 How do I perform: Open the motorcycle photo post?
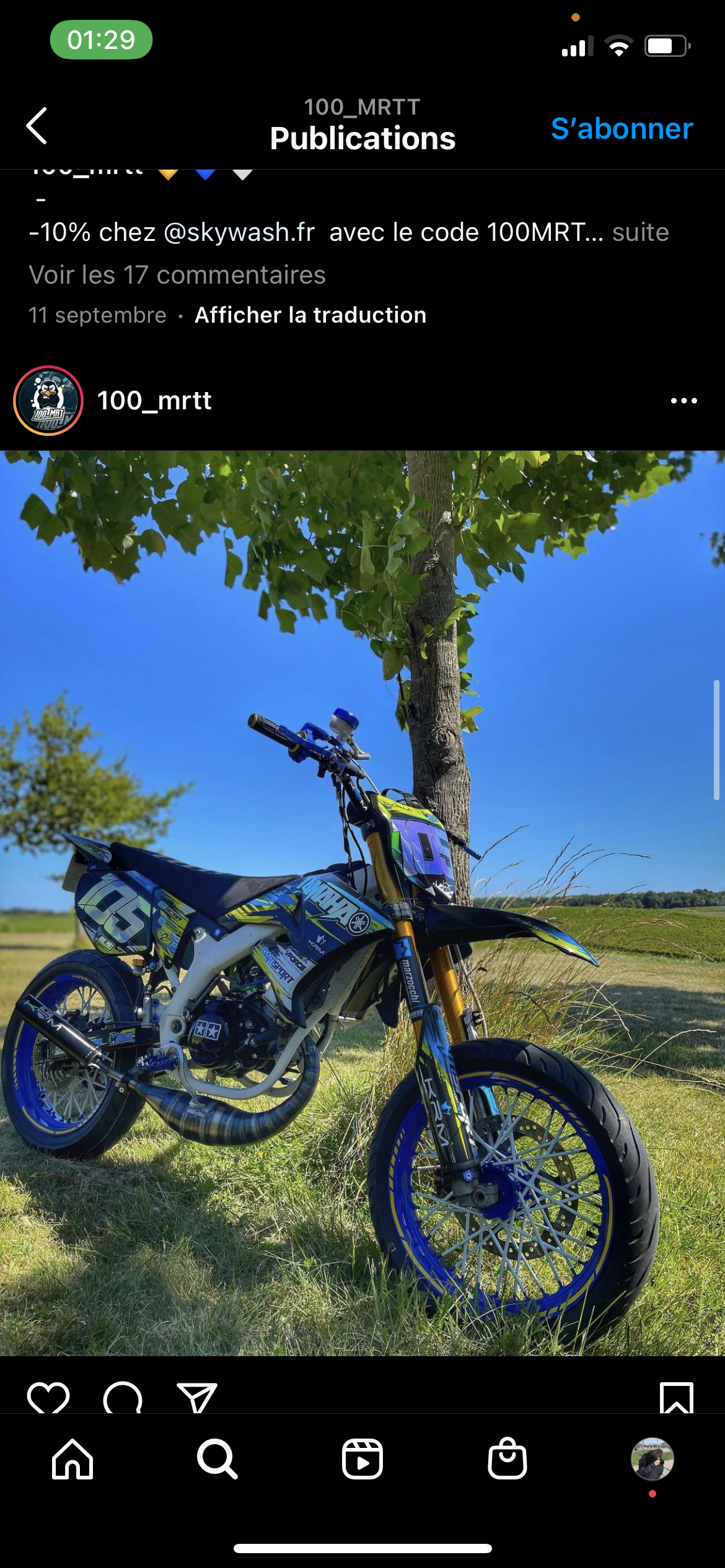[362, 904]
